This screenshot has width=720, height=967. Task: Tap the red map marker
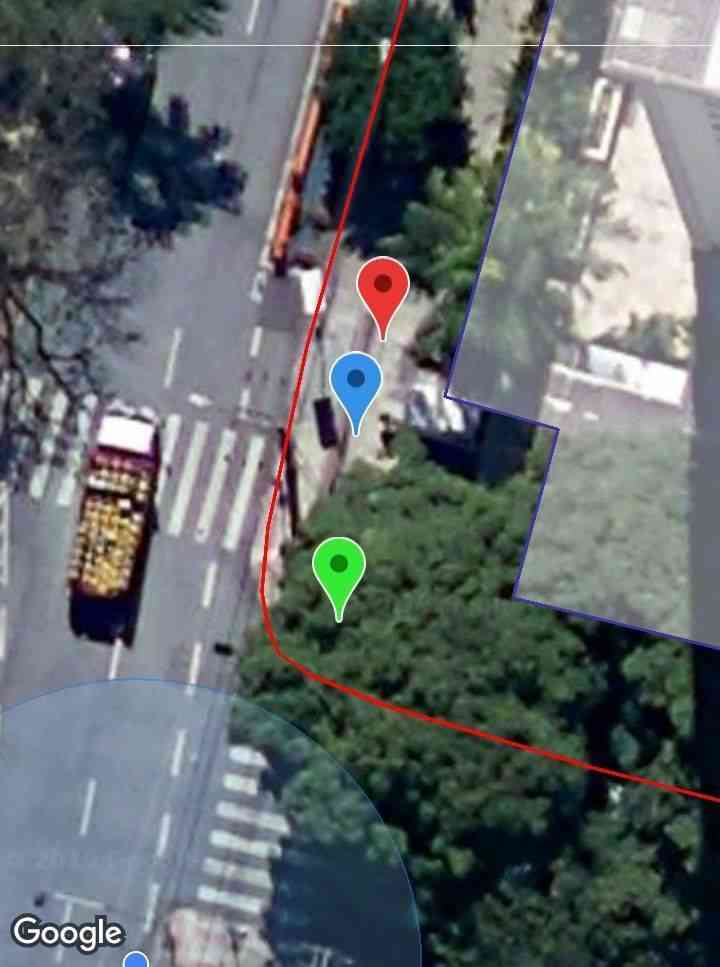[x=383, y=286]
